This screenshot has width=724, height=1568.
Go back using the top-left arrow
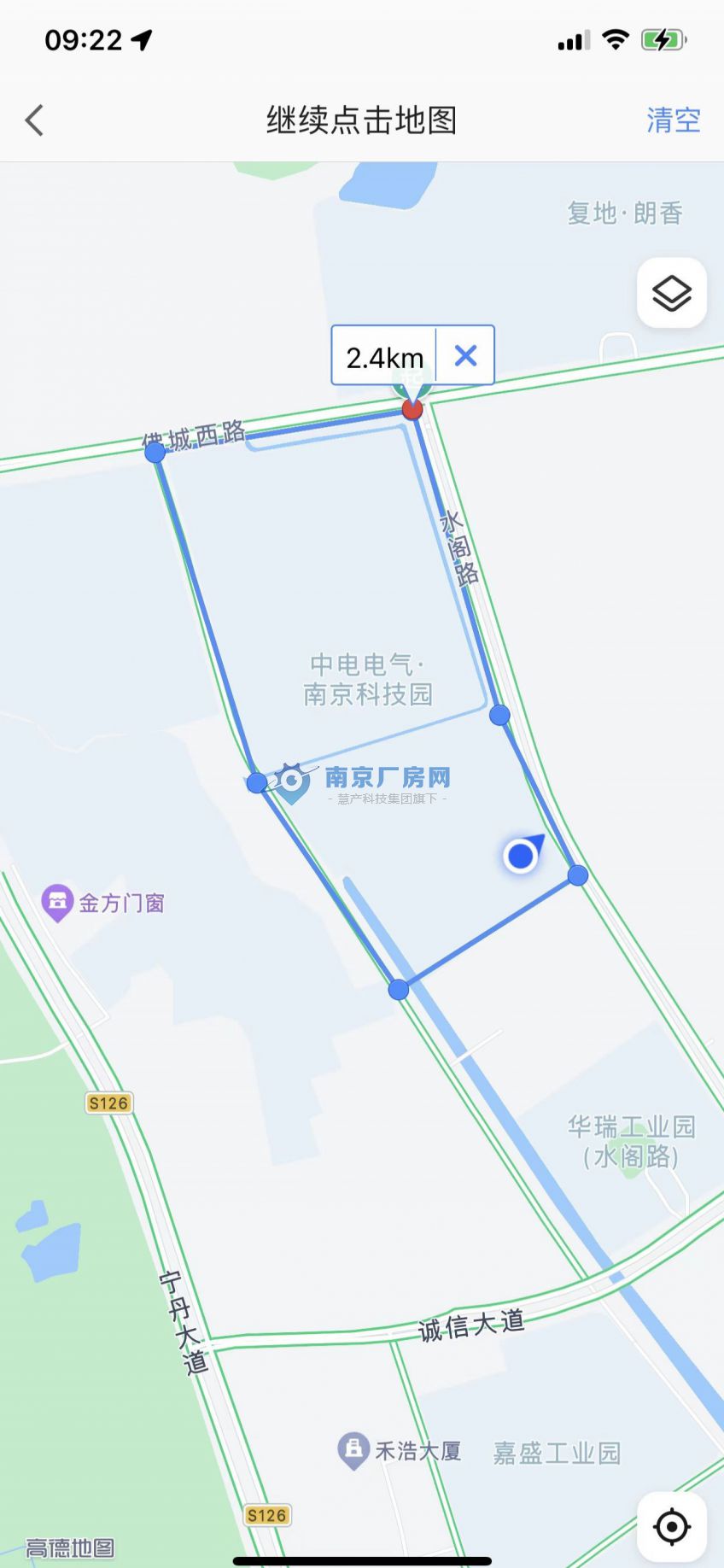(34, 120)
